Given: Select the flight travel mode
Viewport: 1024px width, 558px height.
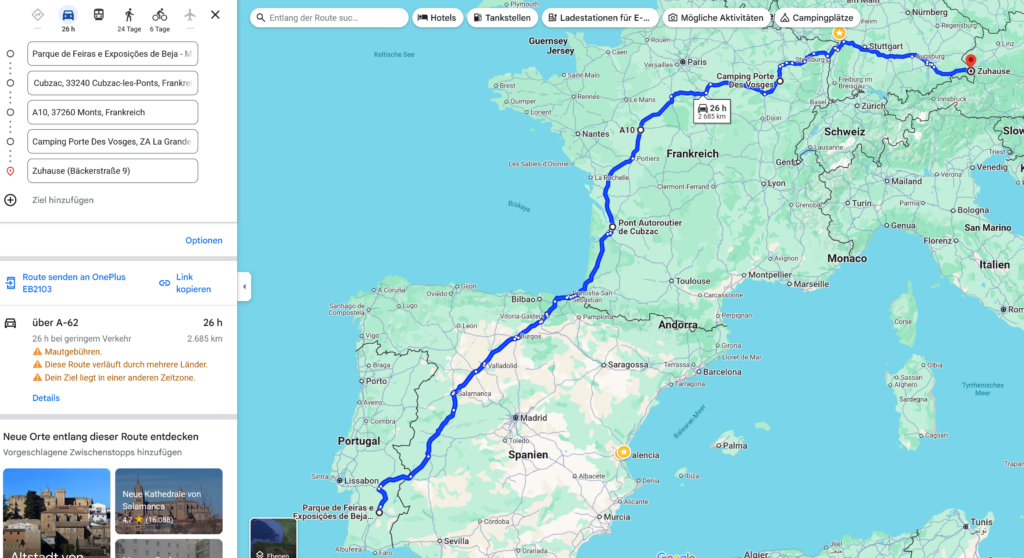Looking at the screenshot, I should click(190, 15).
